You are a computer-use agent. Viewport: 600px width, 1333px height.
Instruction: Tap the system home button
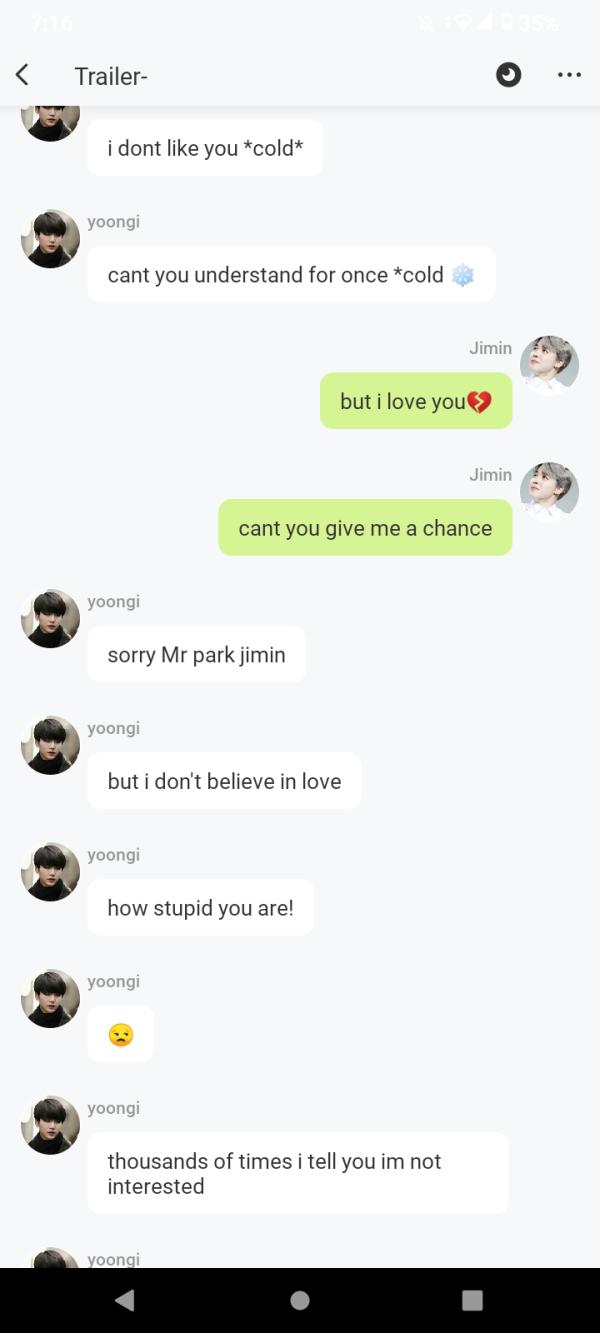tap(300, 1300)
